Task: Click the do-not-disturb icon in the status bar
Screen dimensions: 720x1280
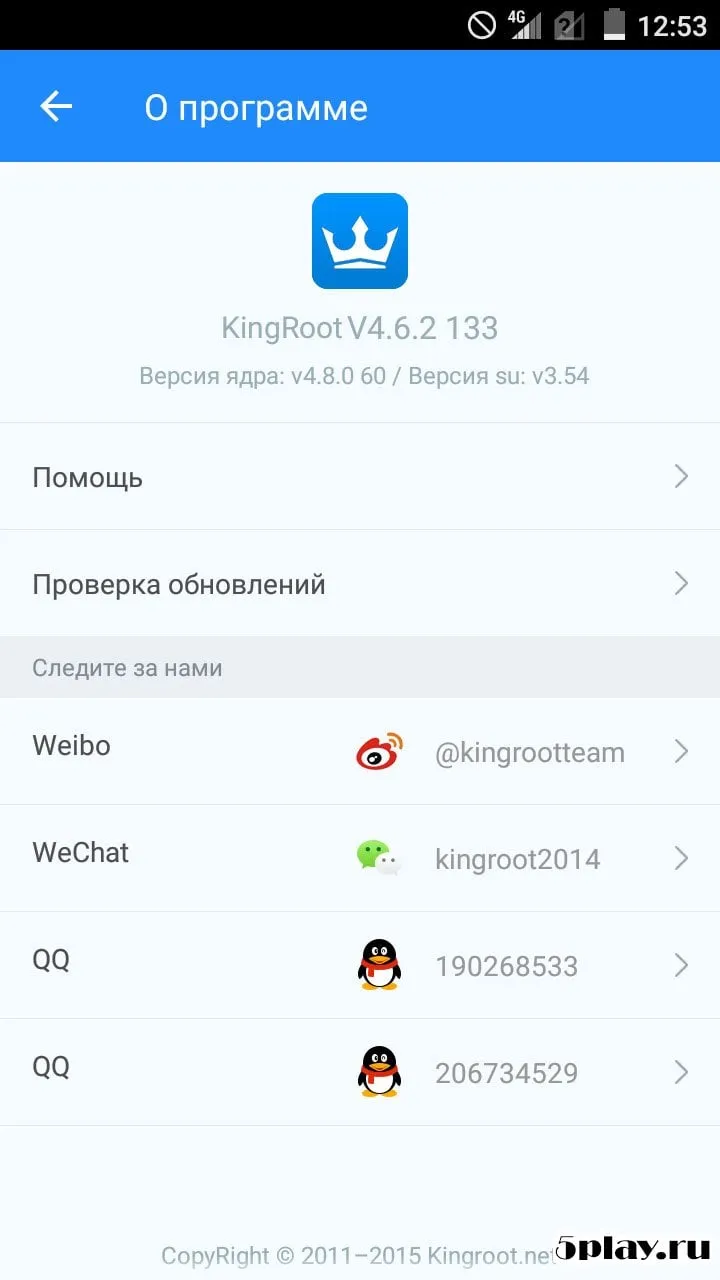Action: point(481,24)
